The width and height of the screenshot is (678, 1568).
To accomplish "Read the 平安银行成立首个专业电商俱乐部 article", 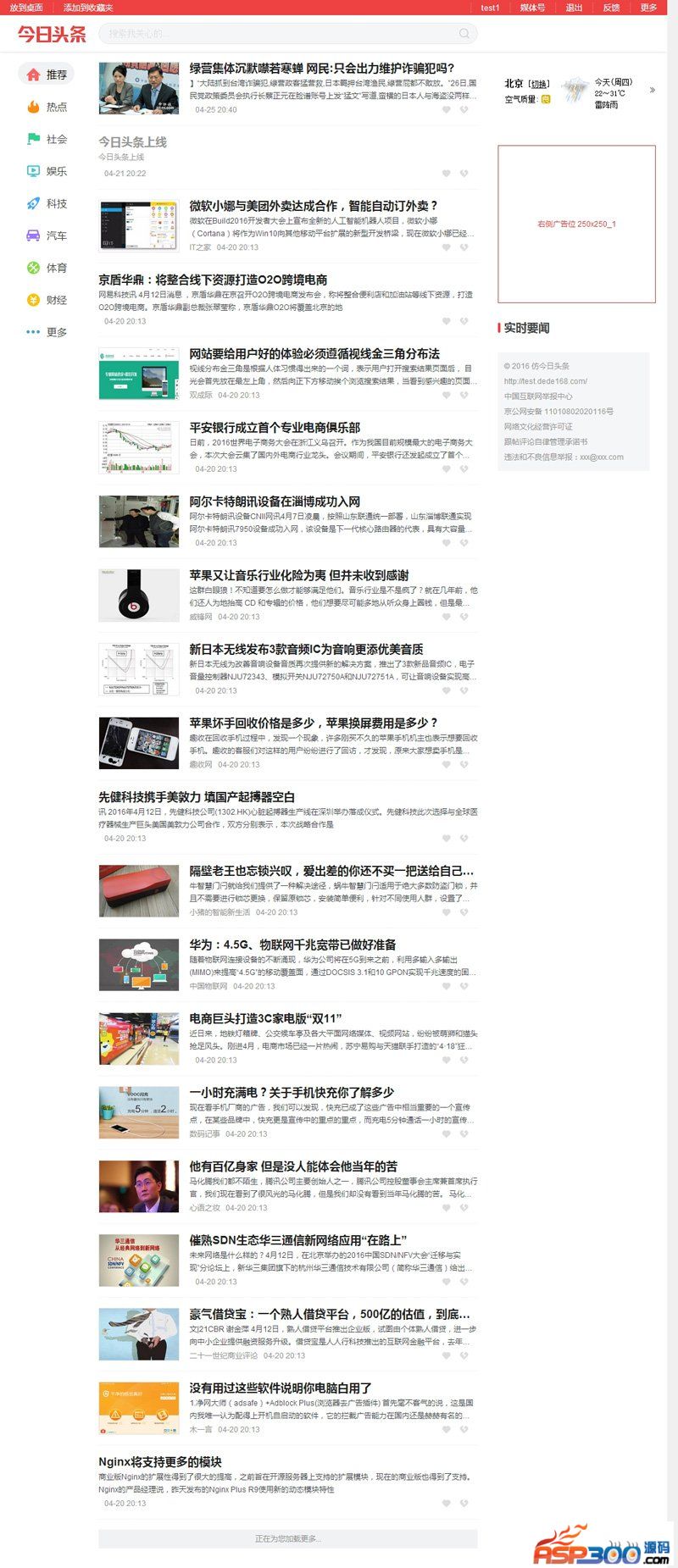I will coord(275,428).
